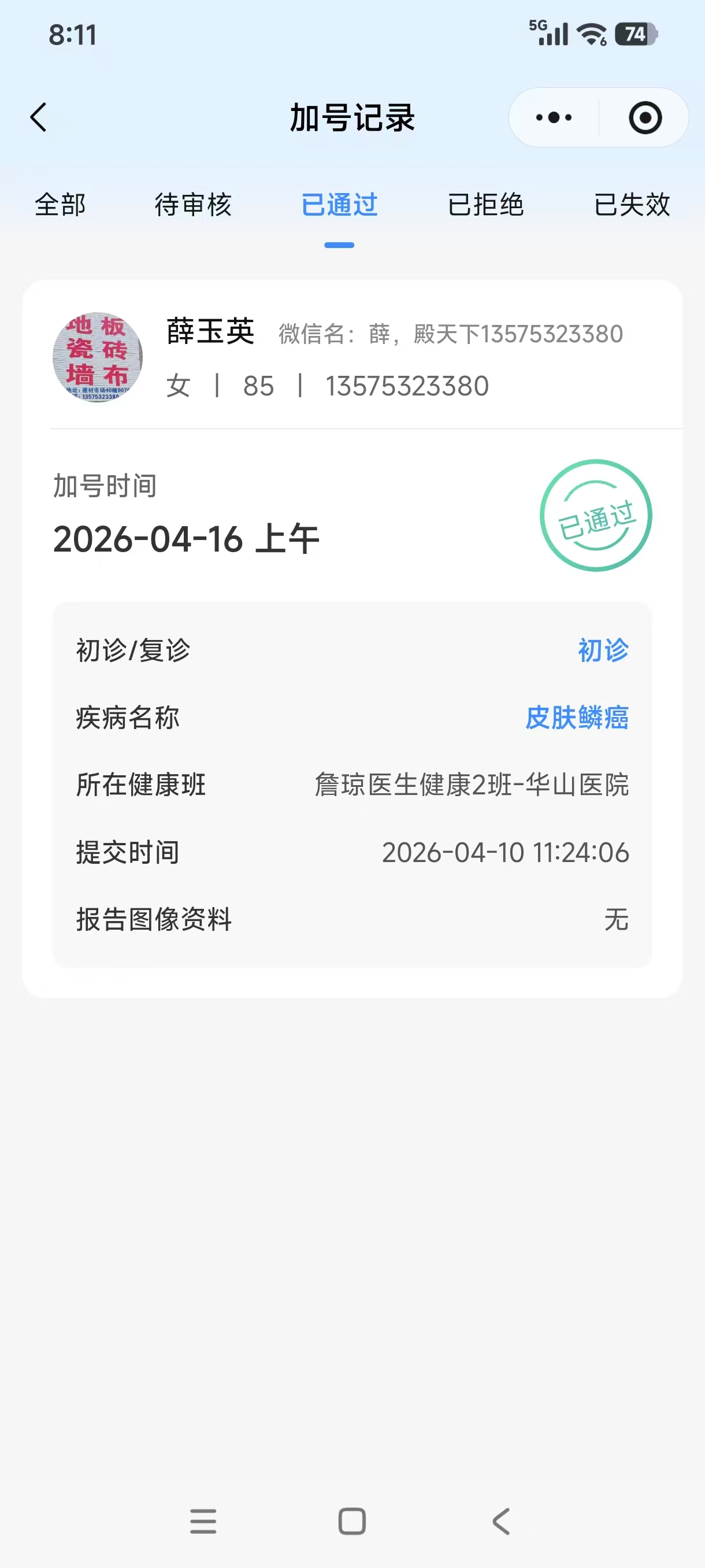Open the system recent apps view

[x=203, y=1521]
